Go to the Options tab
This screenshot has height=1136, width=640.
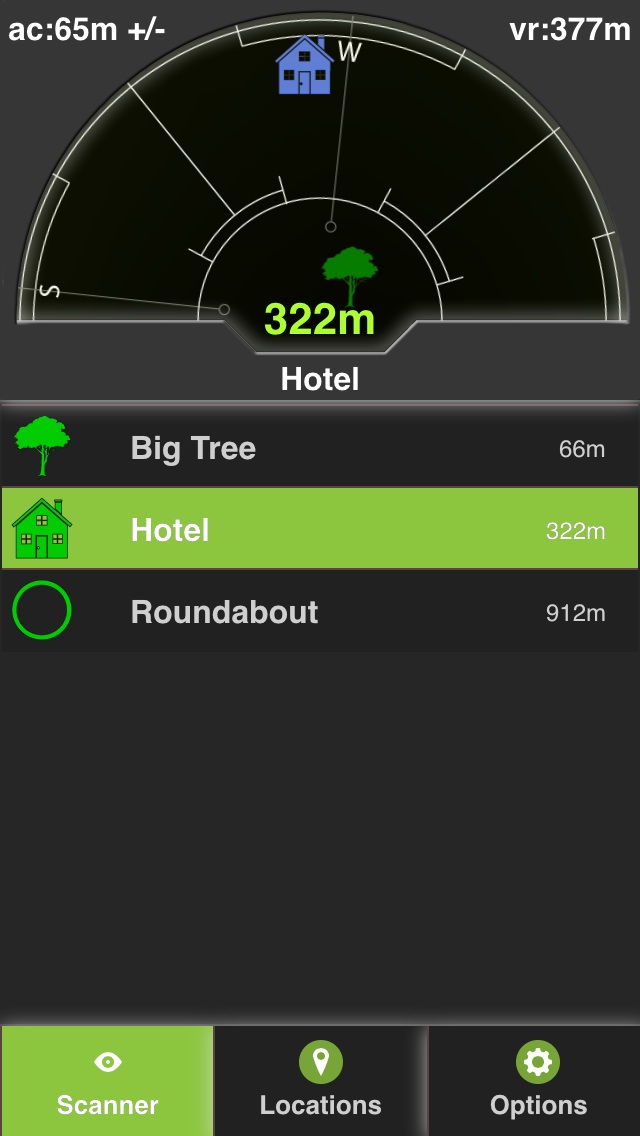pyautogui.click(x=535, y=1081)
